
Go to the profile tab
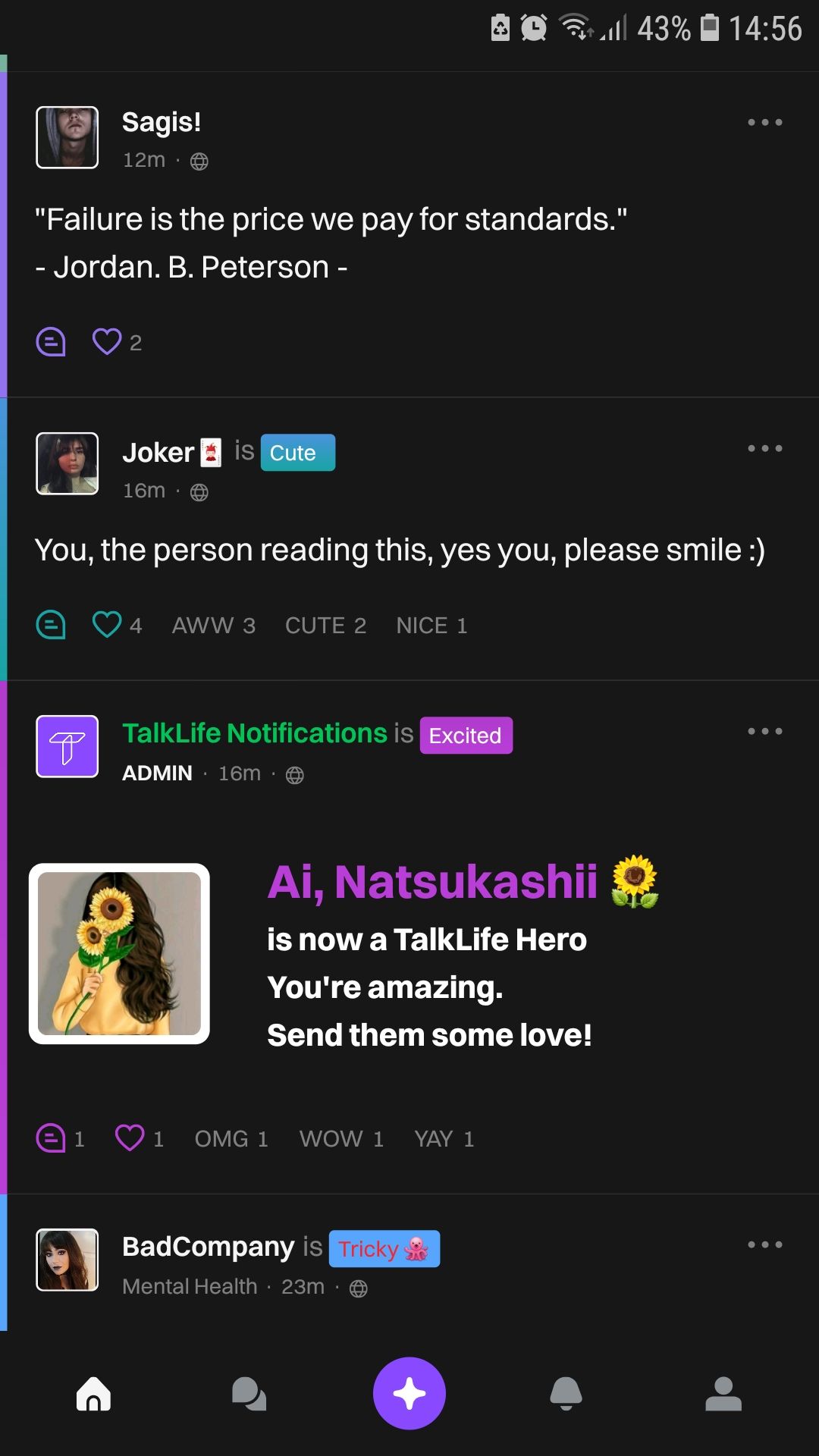click(x=723, y=1394)
